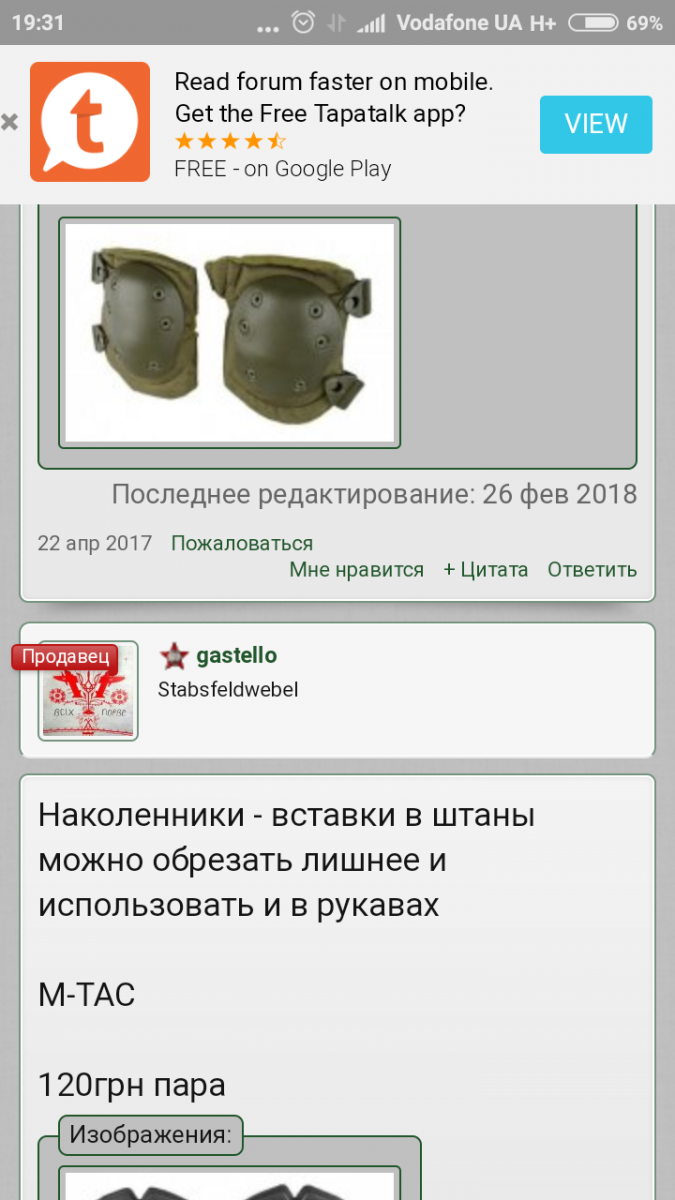Open gastello's avatar picture
The image size is (675, 1200).
pos(88,692)
